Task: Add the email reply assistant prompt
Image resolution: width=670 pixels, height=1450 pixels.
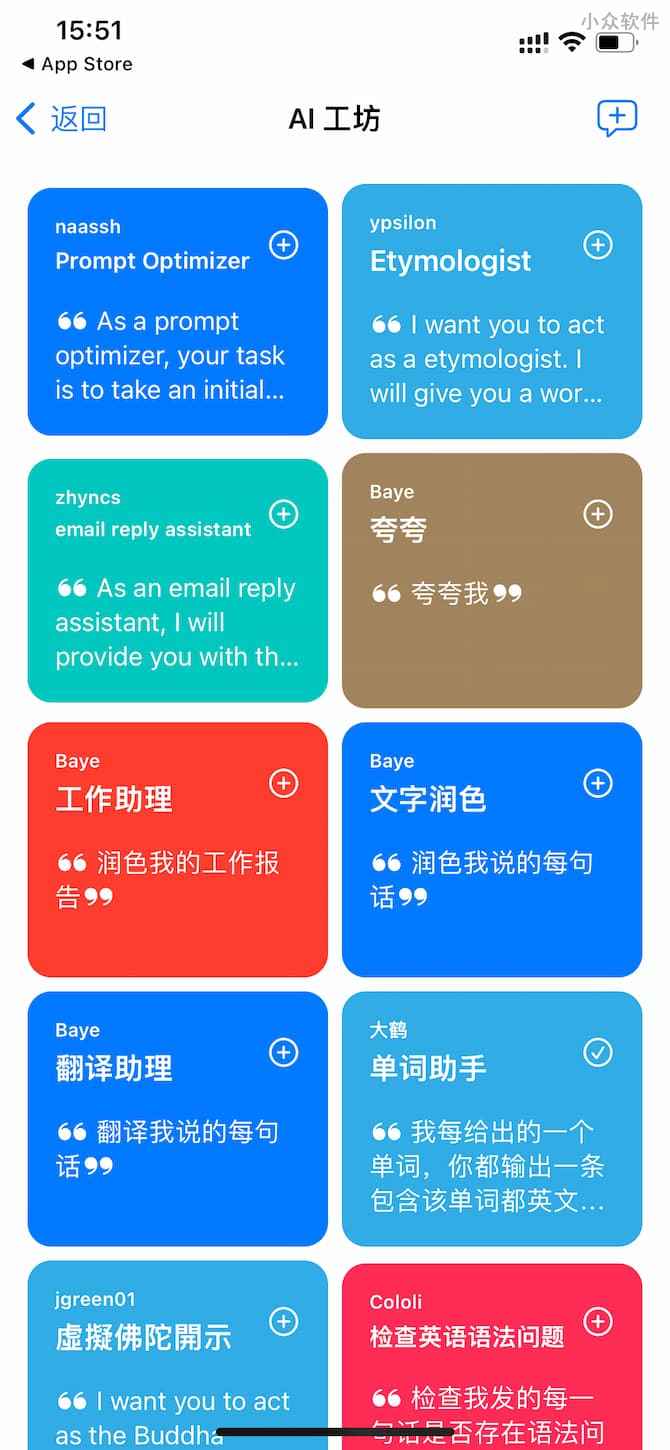Action: (x=284, y=514)
